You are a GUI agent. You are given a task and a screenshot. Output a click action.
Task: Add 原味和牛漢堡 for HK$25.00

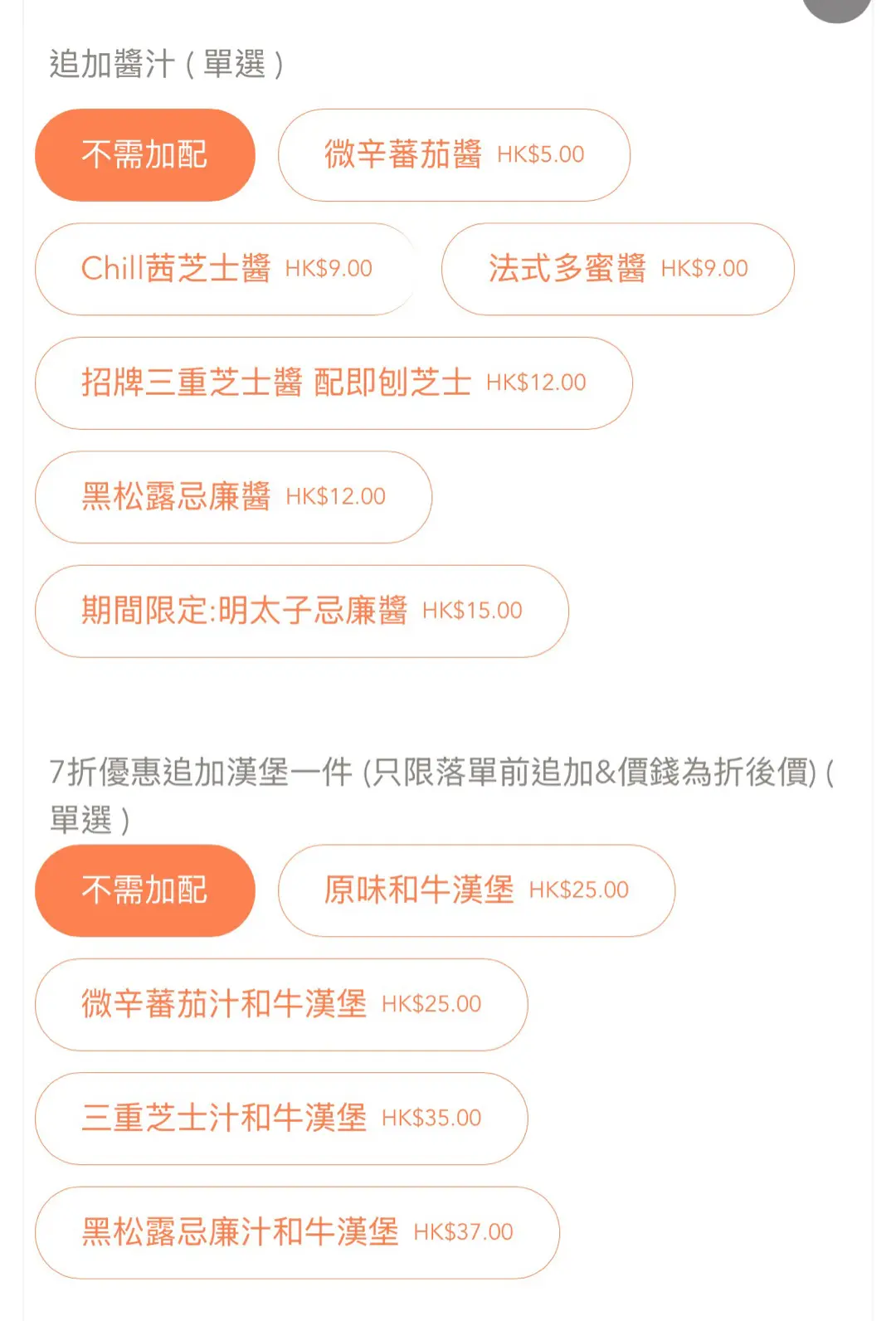pyautogui.click(x=475, y=890)
